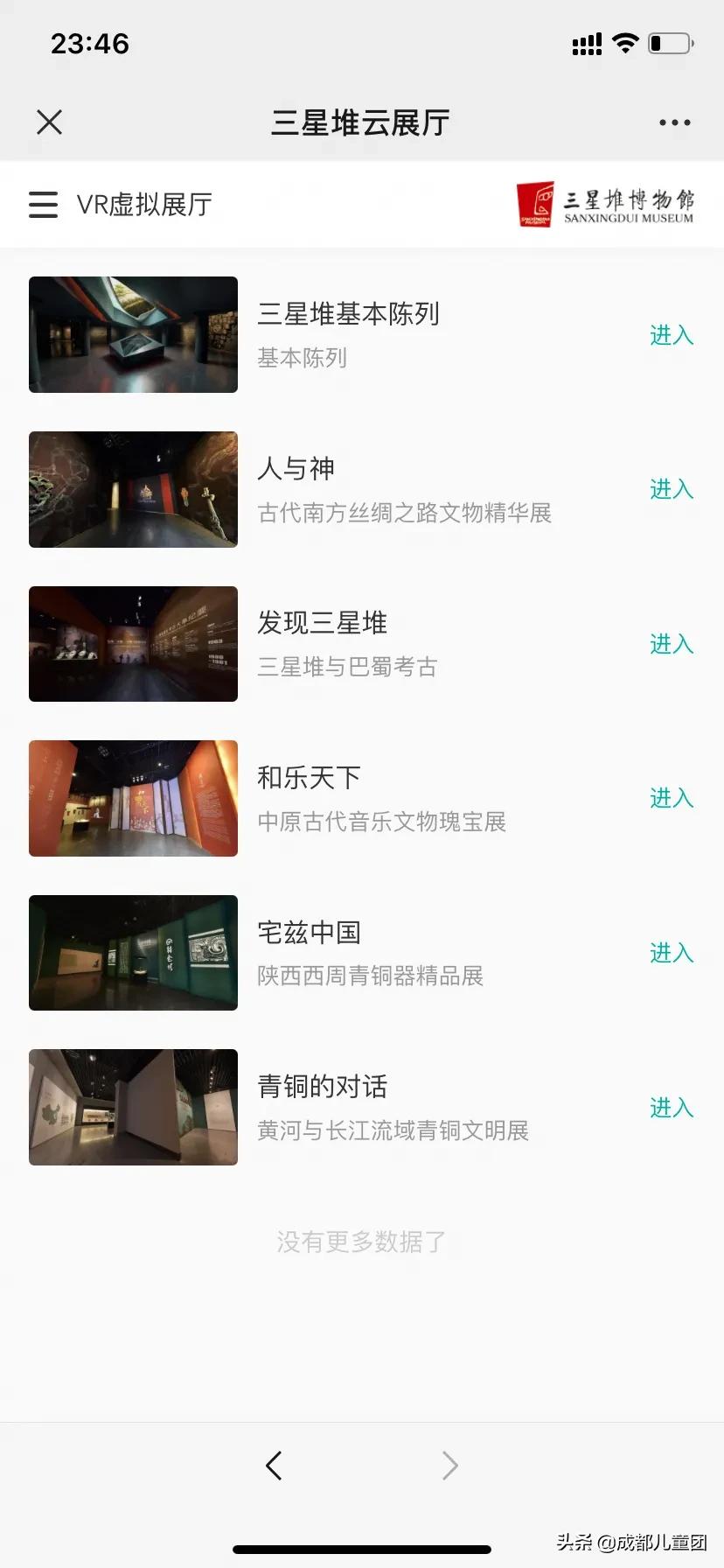The image size is (724, 1568).
Task: Open the 发现三星堆 exhibition
Action: tap(671, 645)
